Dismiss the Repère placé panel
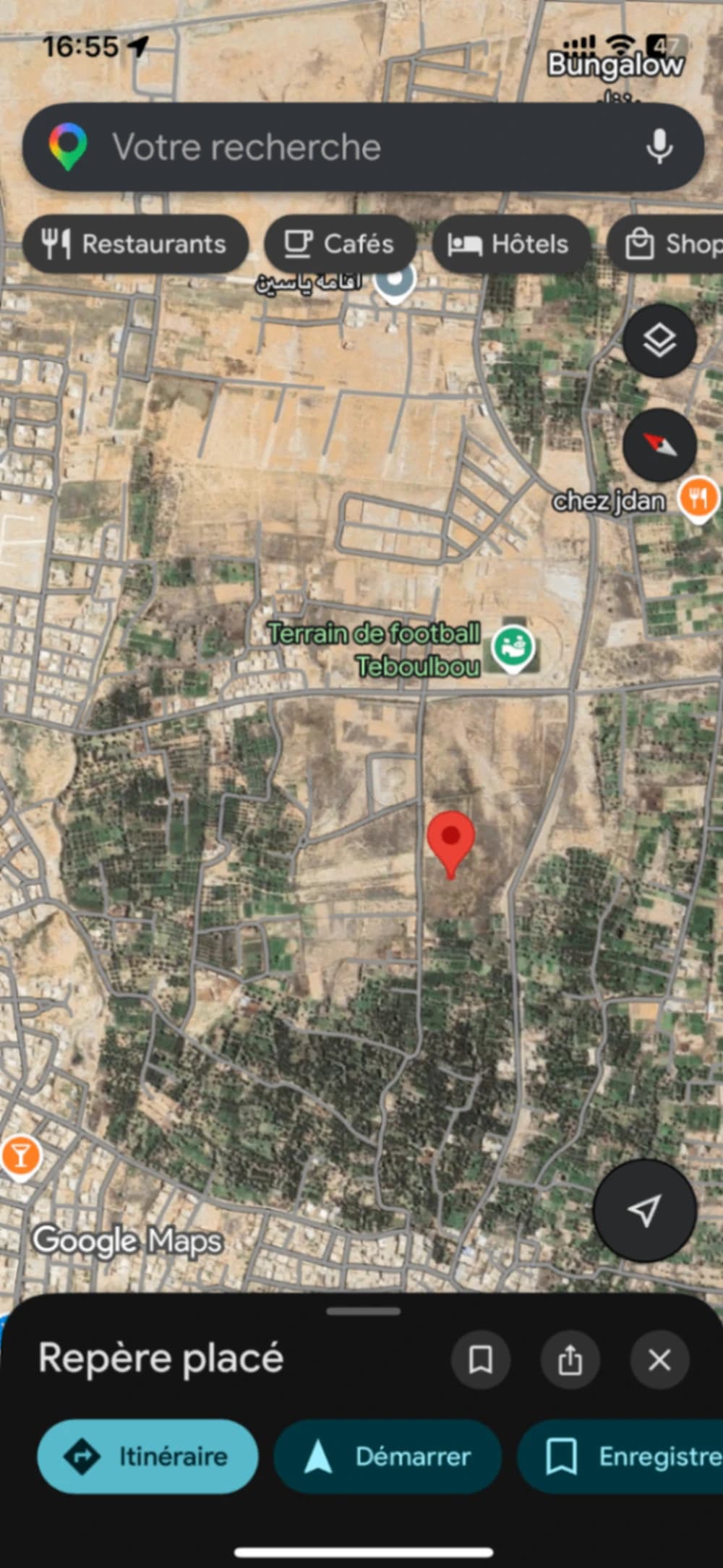 [x=659, y=1360]
